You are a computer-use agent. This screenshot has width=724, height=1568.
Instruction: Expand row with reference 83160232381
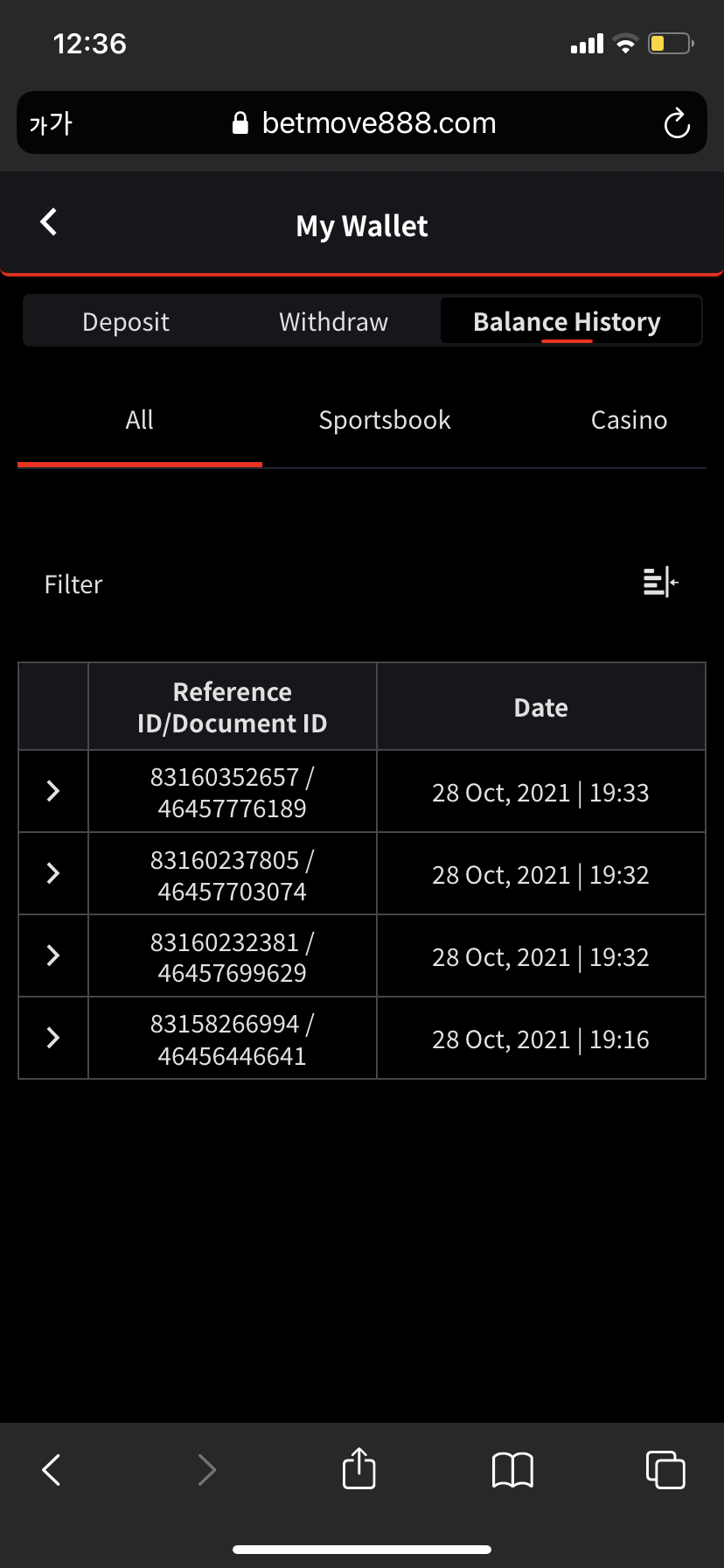[53, 955]
